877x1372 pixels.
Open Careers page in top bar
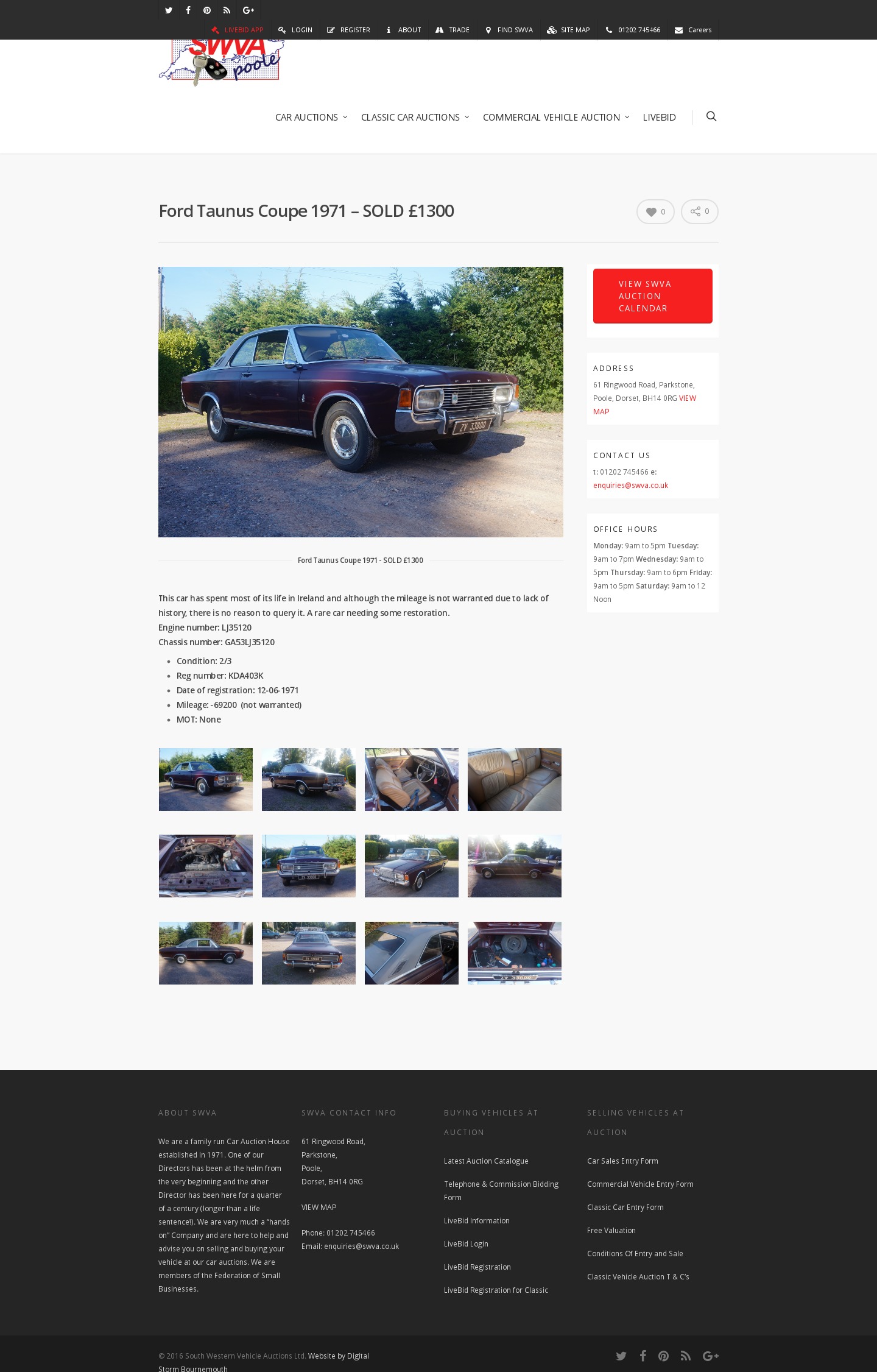click(693, 30)
